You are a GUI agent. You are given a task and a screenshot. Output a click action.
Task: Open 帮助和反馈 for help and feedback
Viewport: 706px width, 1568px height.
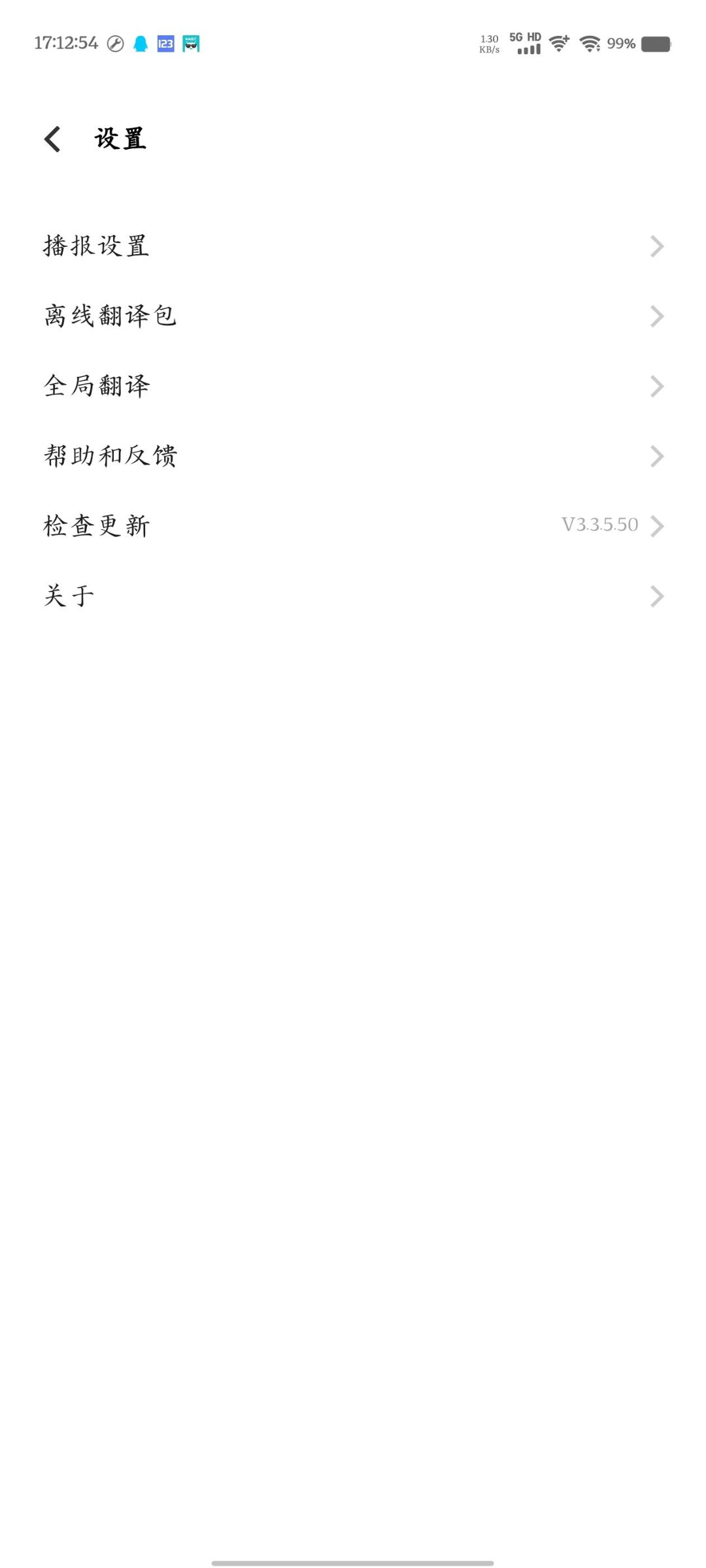[110, 455]
